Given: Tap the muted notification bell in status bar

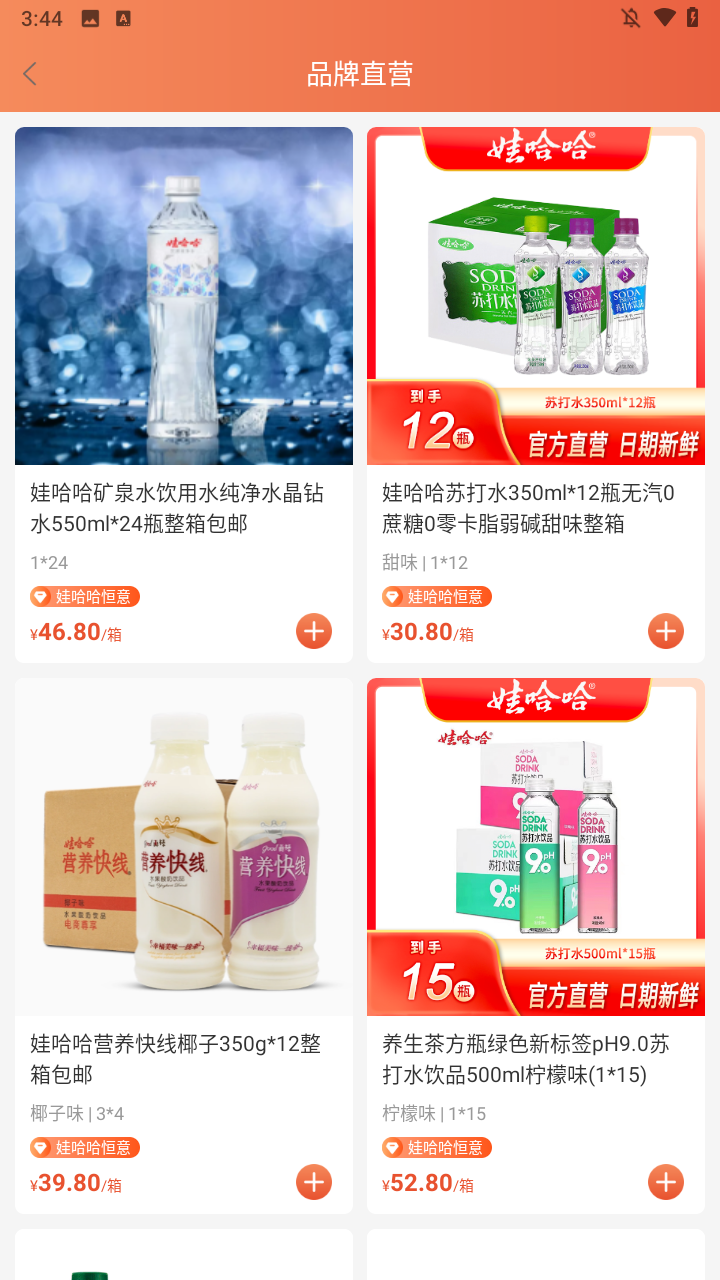Looking at the screenshot, I should 631,17.
